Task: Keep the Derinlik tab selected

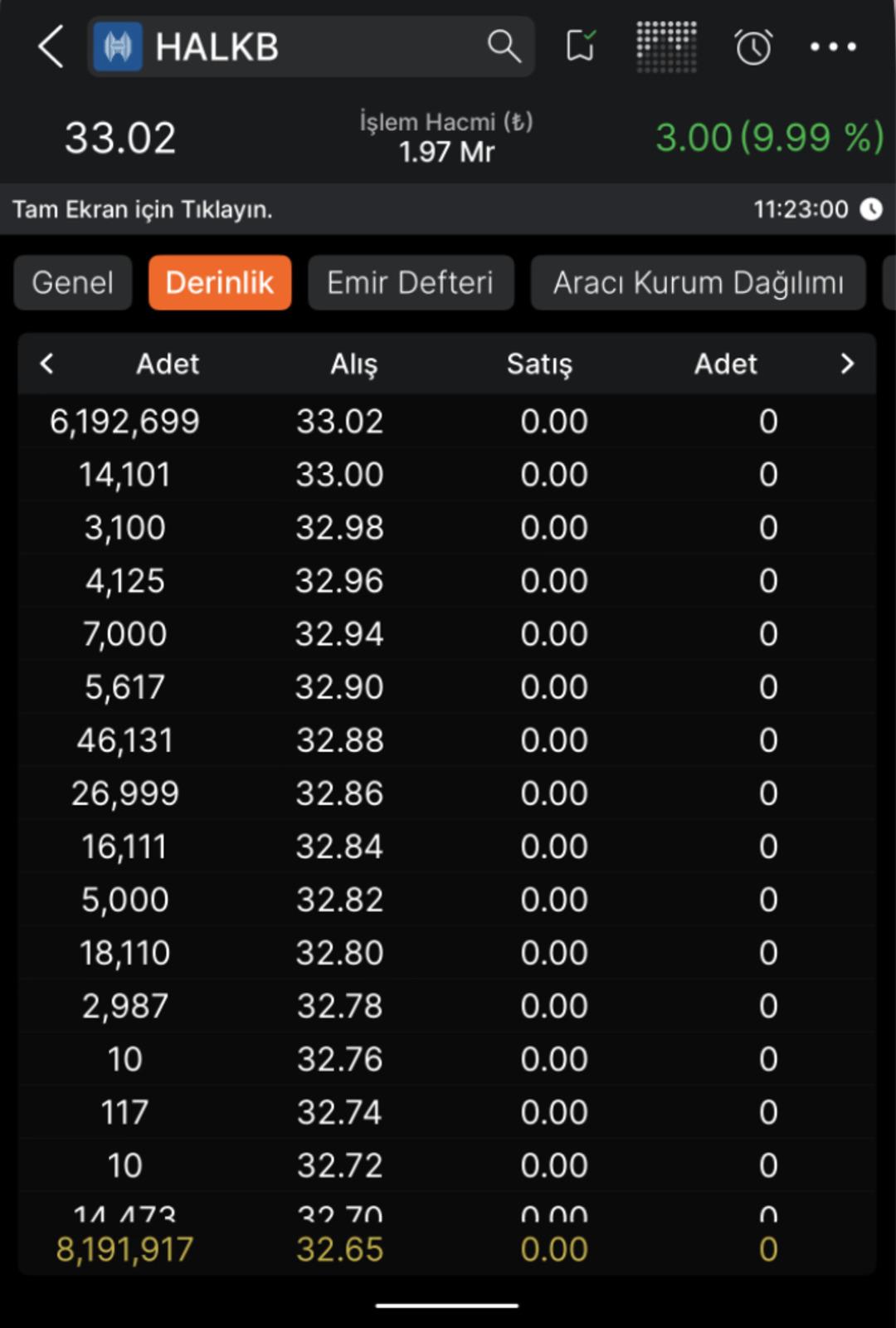Action: point(219,282)
